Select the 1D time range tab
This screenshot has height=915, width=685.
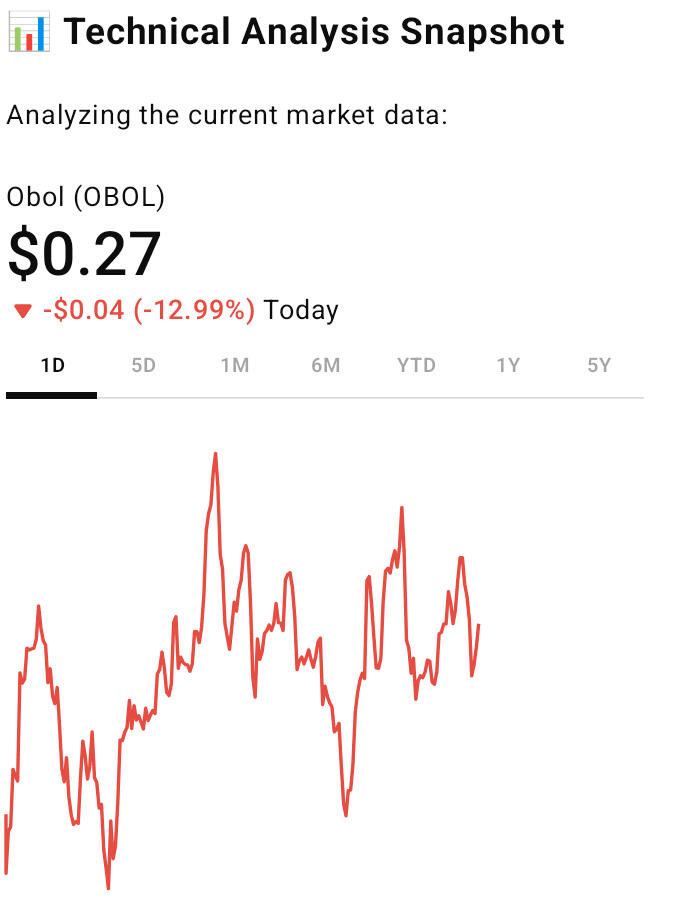click(x=52, y=366)
